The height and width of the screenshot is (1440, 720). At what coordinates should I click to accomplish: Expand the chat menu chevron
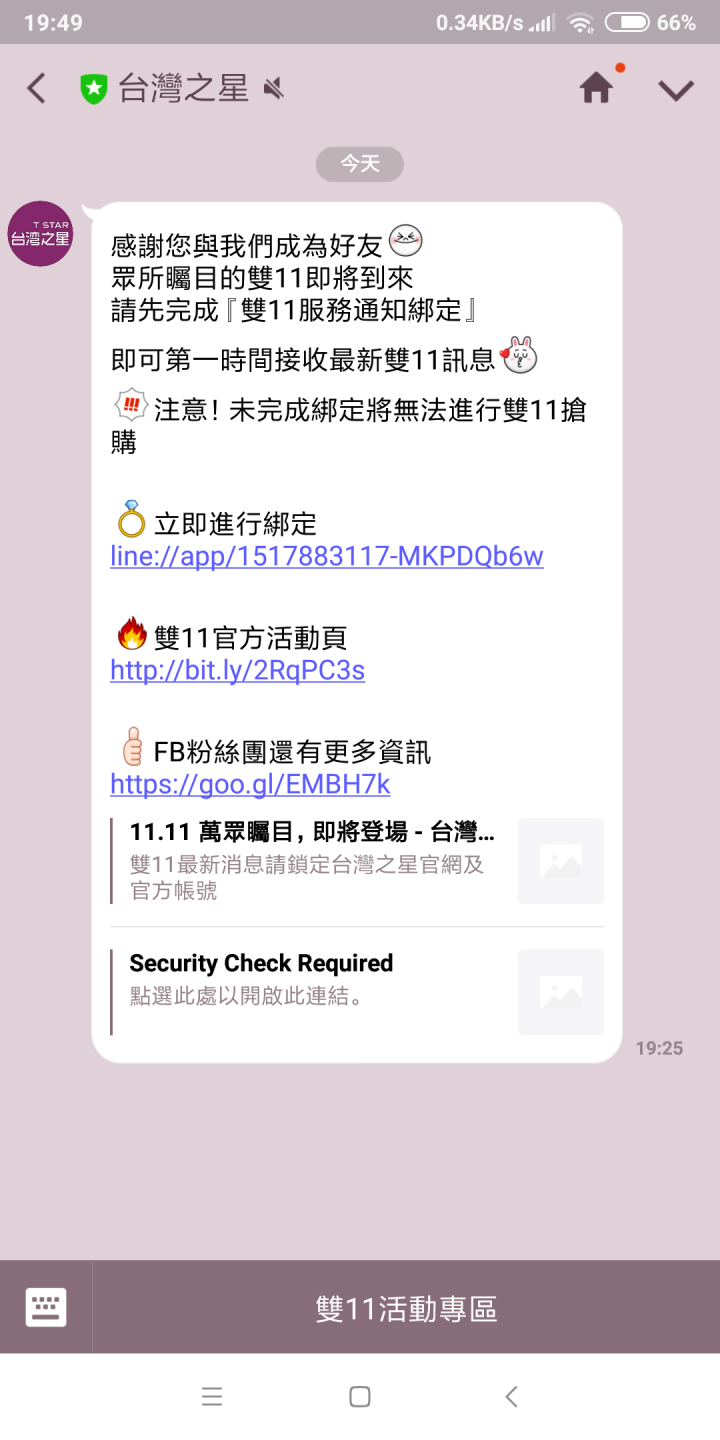tap(676, 90)
